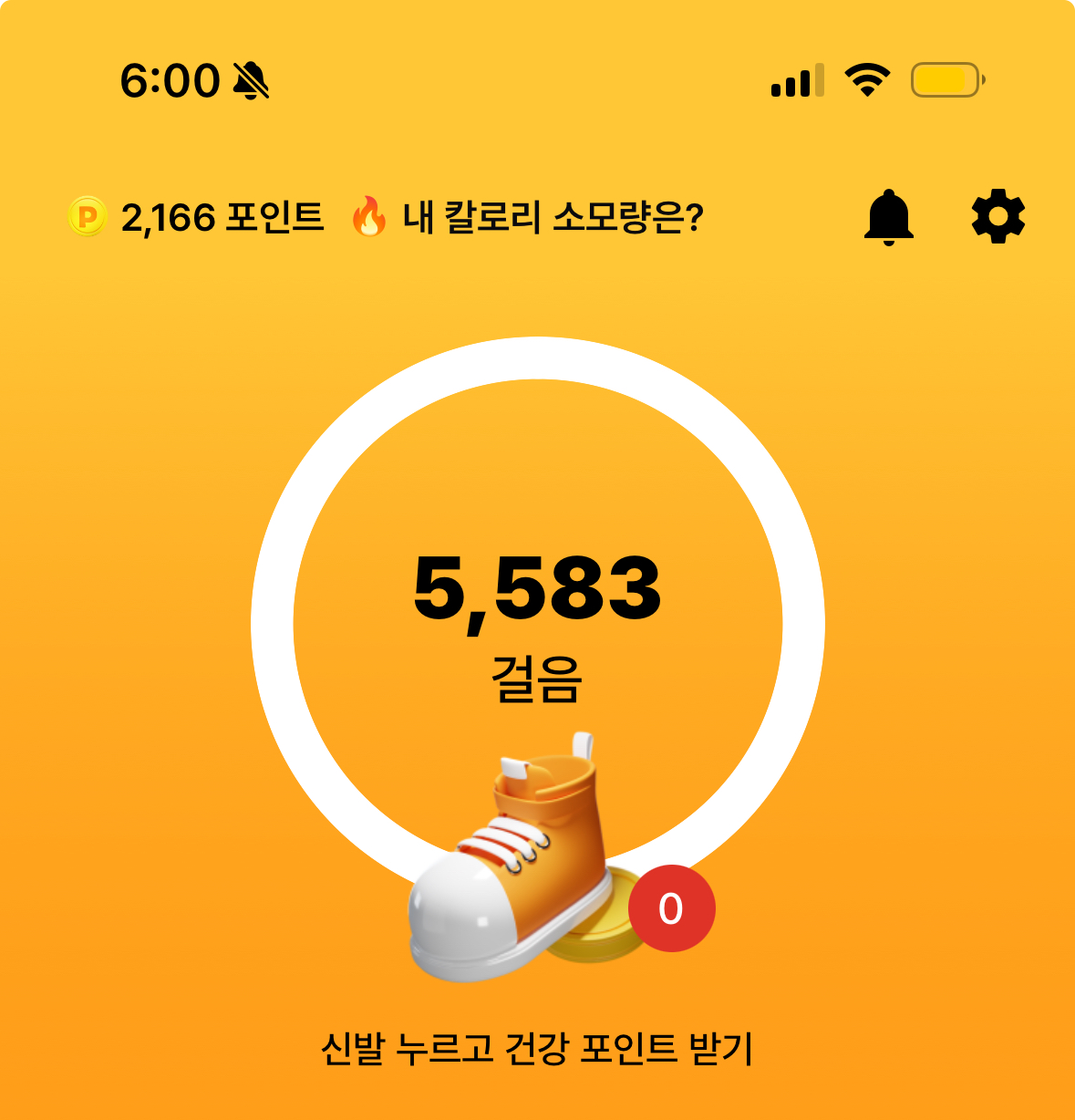
Task: Open 내 칼로리 소모량은? link
Action: click(x=527, y=217)
